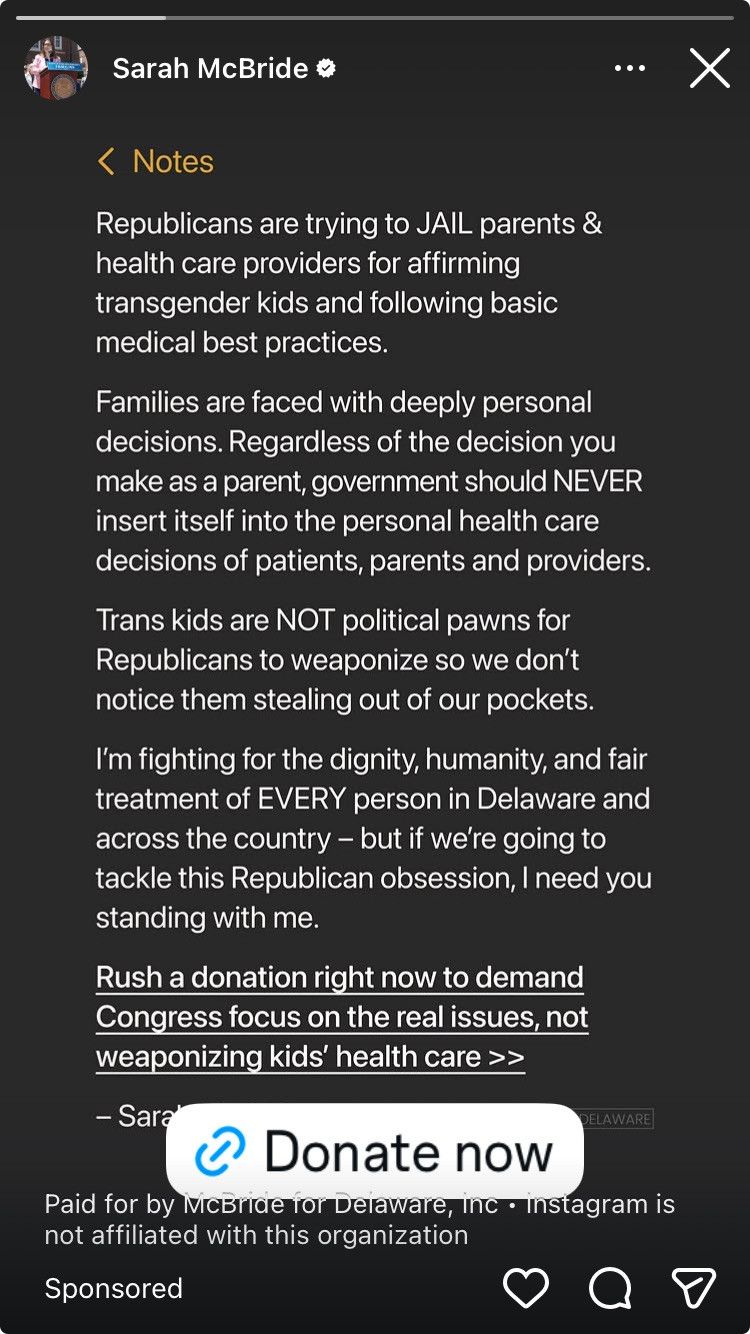Tap the Donate now link sticker
Screen dimensions: 750x1334
click(375, 1151)
